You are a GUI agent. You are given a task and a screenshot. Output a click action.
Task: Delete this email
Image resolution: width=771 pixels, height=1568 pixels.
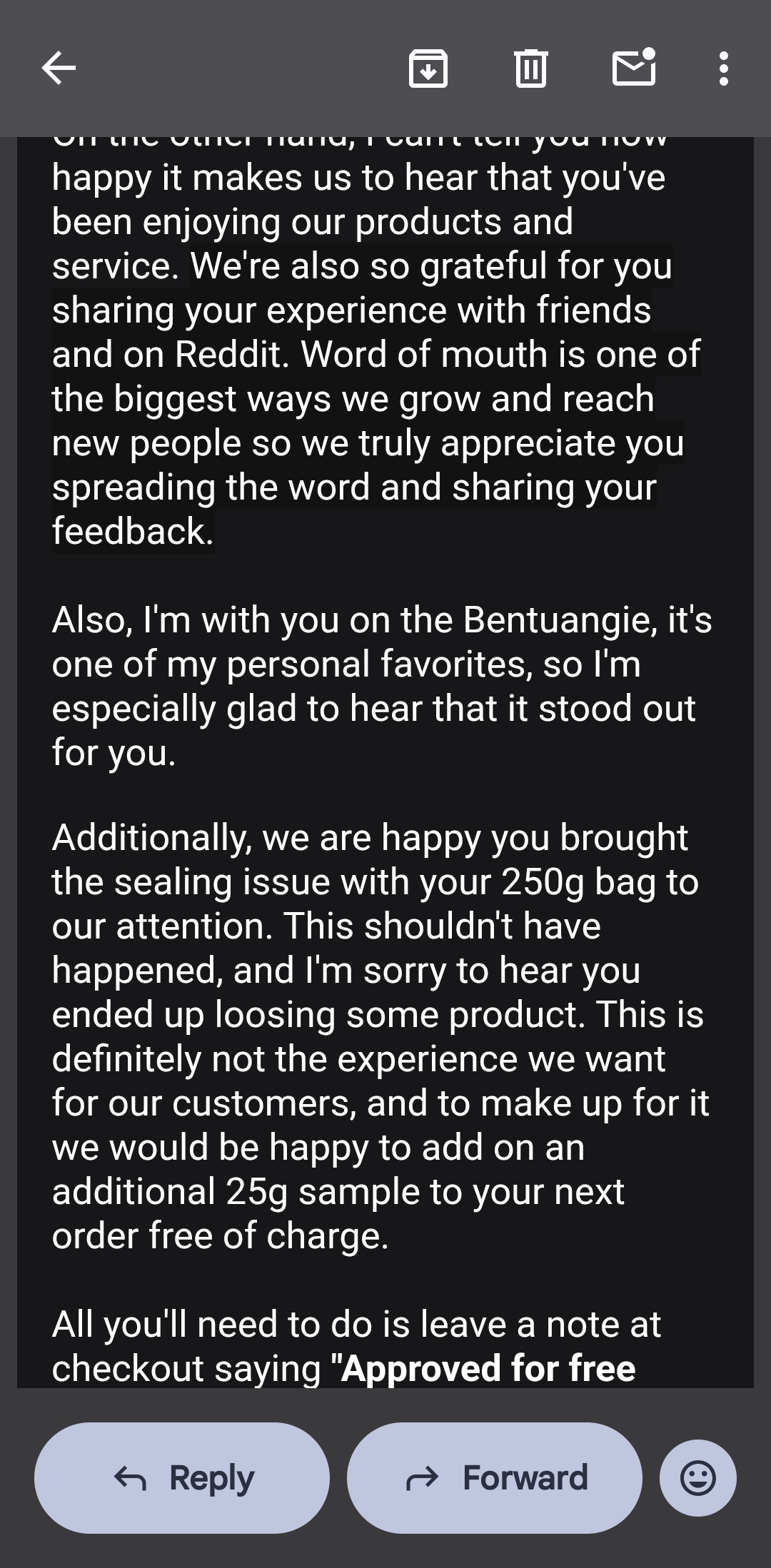coord(530,69)
